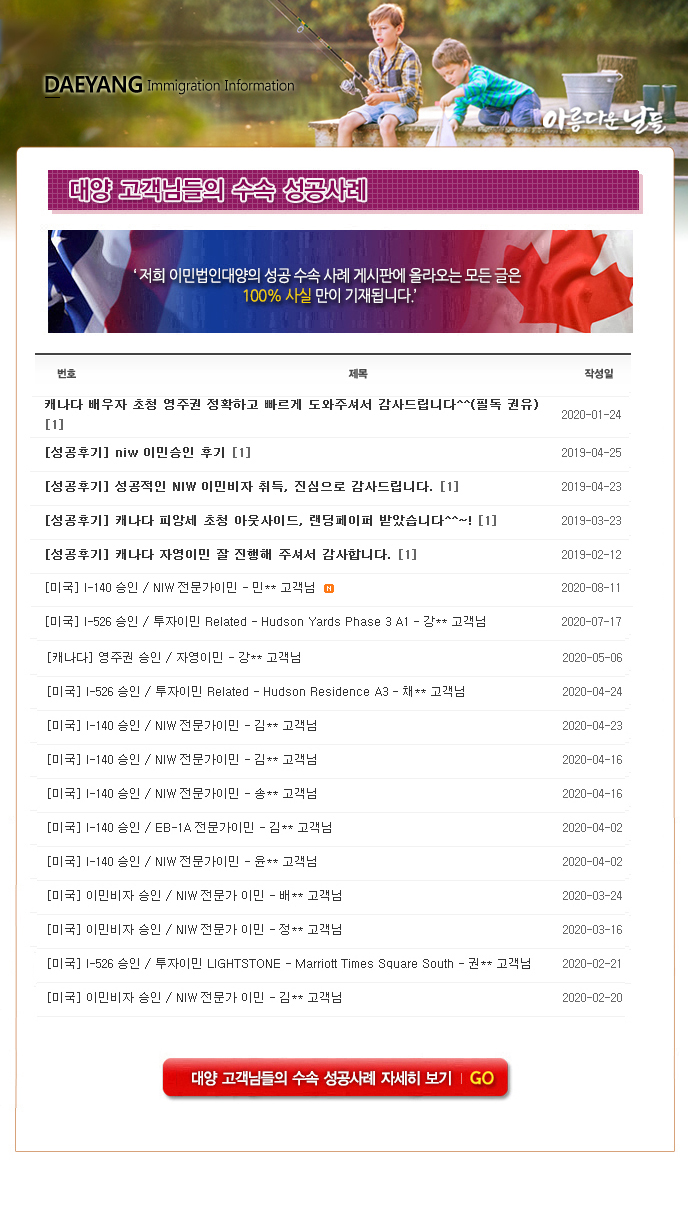This screenshot has height=1210, width=688.
Task: Open the LIGHTSTONE Marriott Times Square South post
Action: click(x=288, y=964)
